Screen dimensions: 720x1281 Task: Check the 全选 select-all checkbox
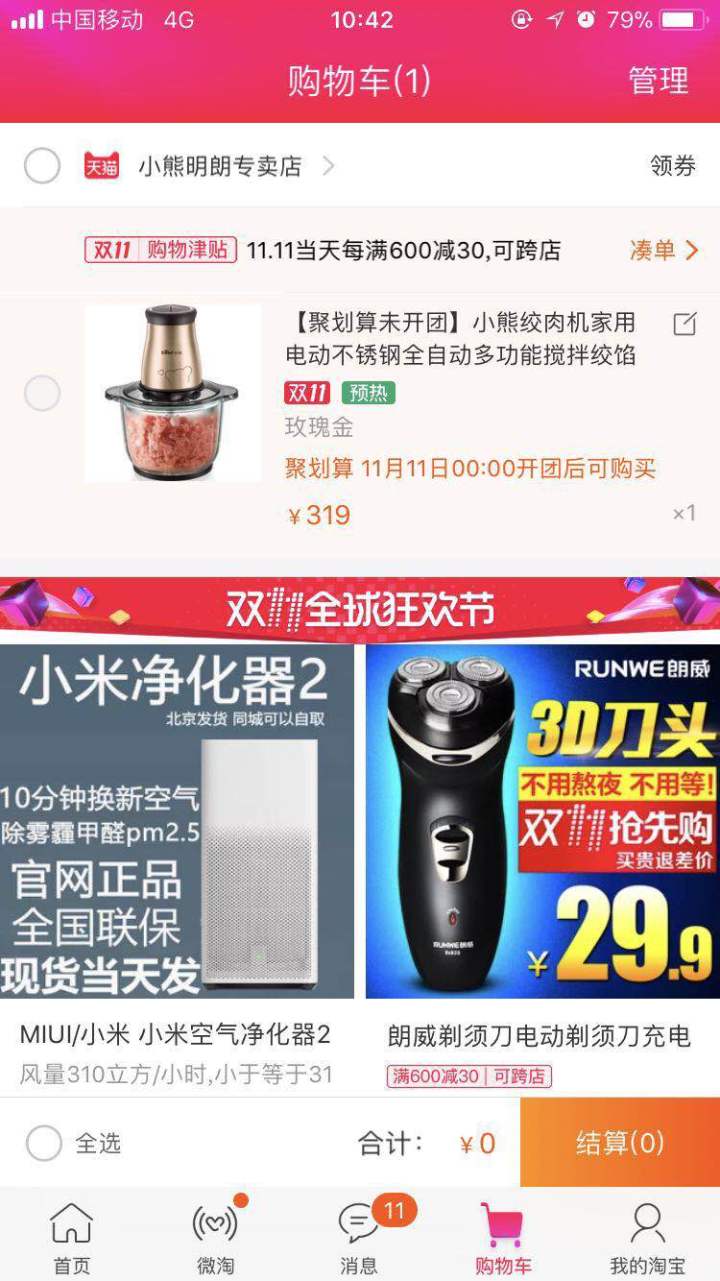click(44, 1142)
